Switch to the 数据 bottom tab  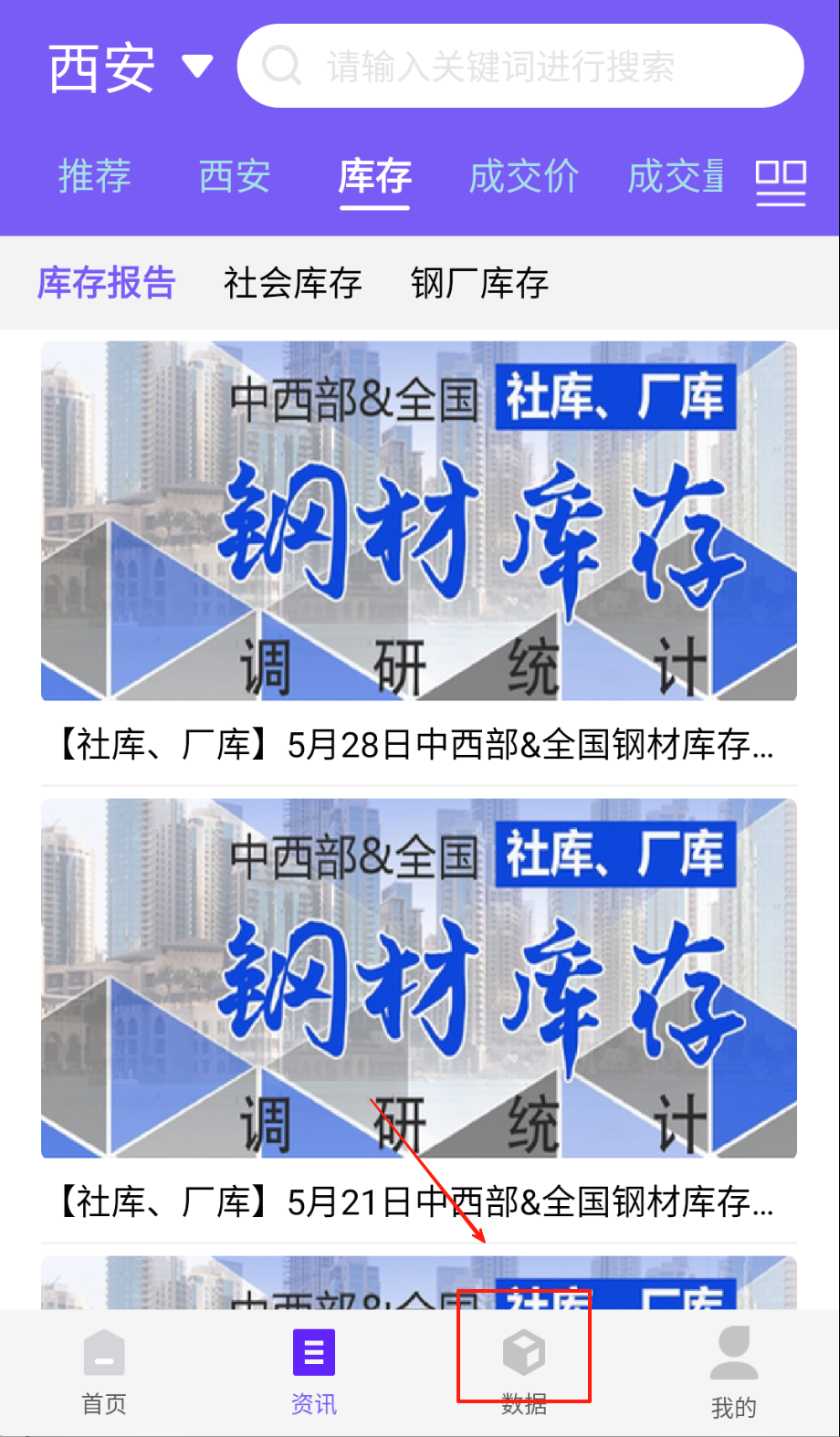tap(524, 1370)
